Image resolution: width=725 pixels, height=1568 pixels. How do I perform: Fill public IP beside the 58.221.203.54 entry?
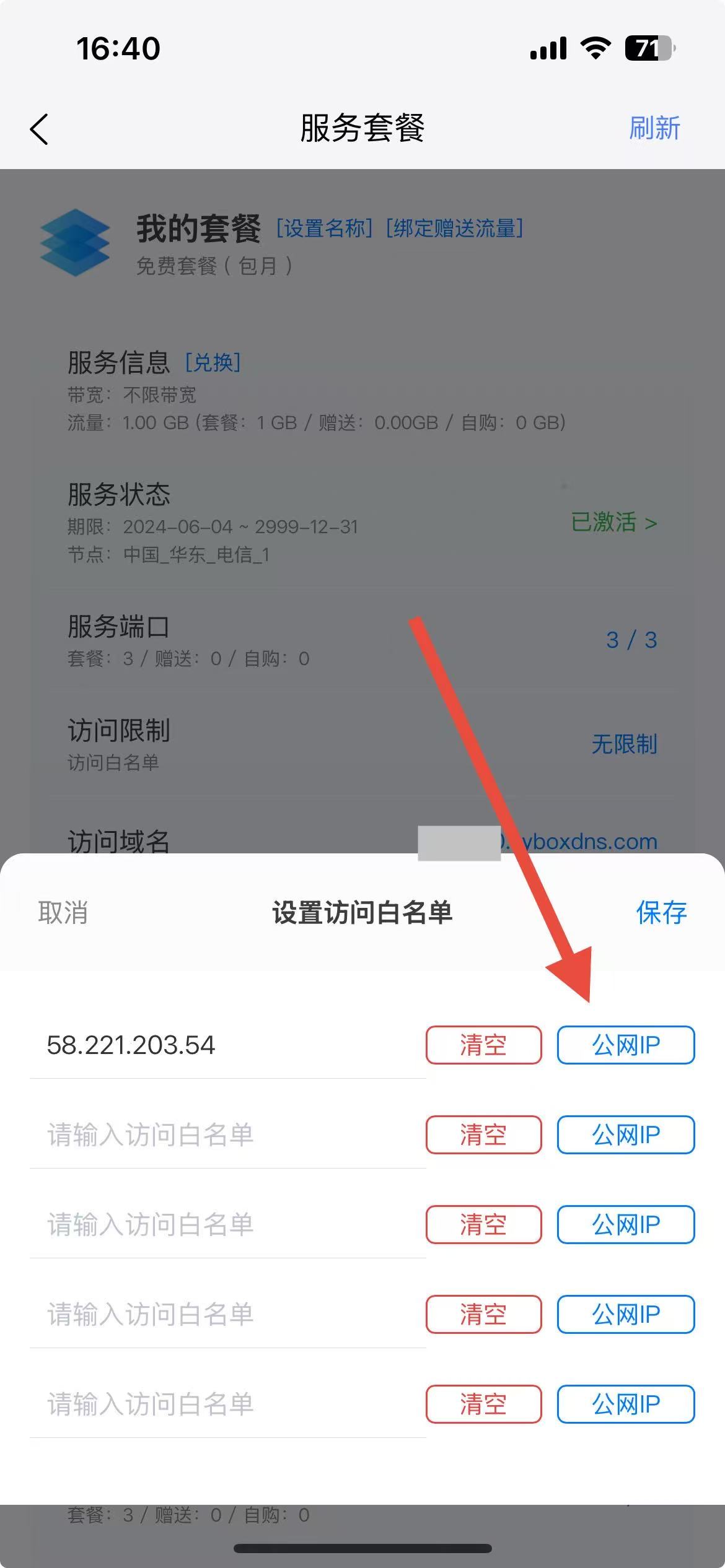(x=625, y=1045)
